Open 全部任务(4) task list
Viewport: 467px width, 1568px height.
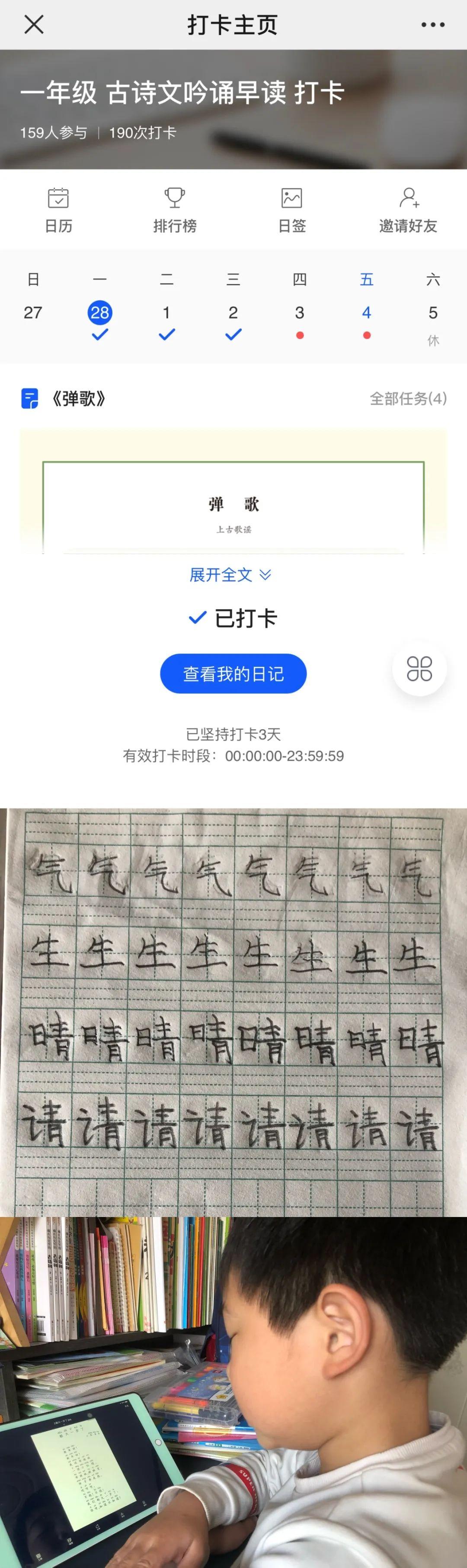408,399
